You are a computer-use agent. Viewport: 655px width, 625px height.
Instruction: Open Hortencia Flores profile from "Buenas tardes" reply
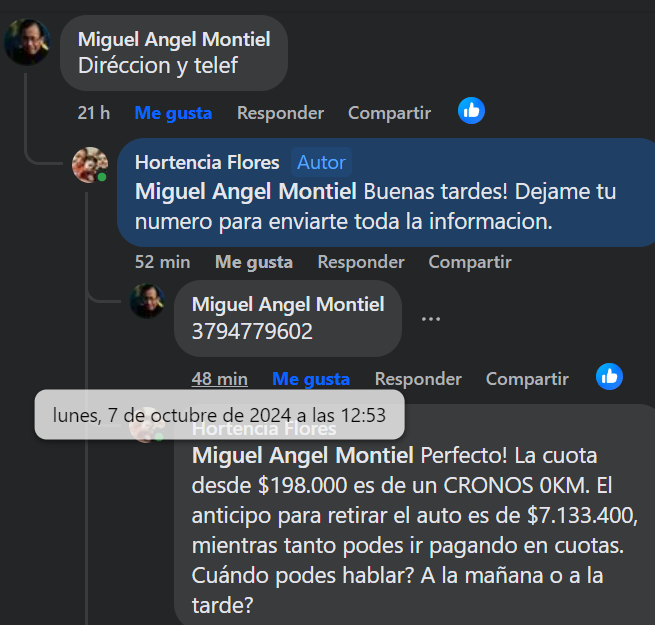pyautogui.click(x=207, y=162)
